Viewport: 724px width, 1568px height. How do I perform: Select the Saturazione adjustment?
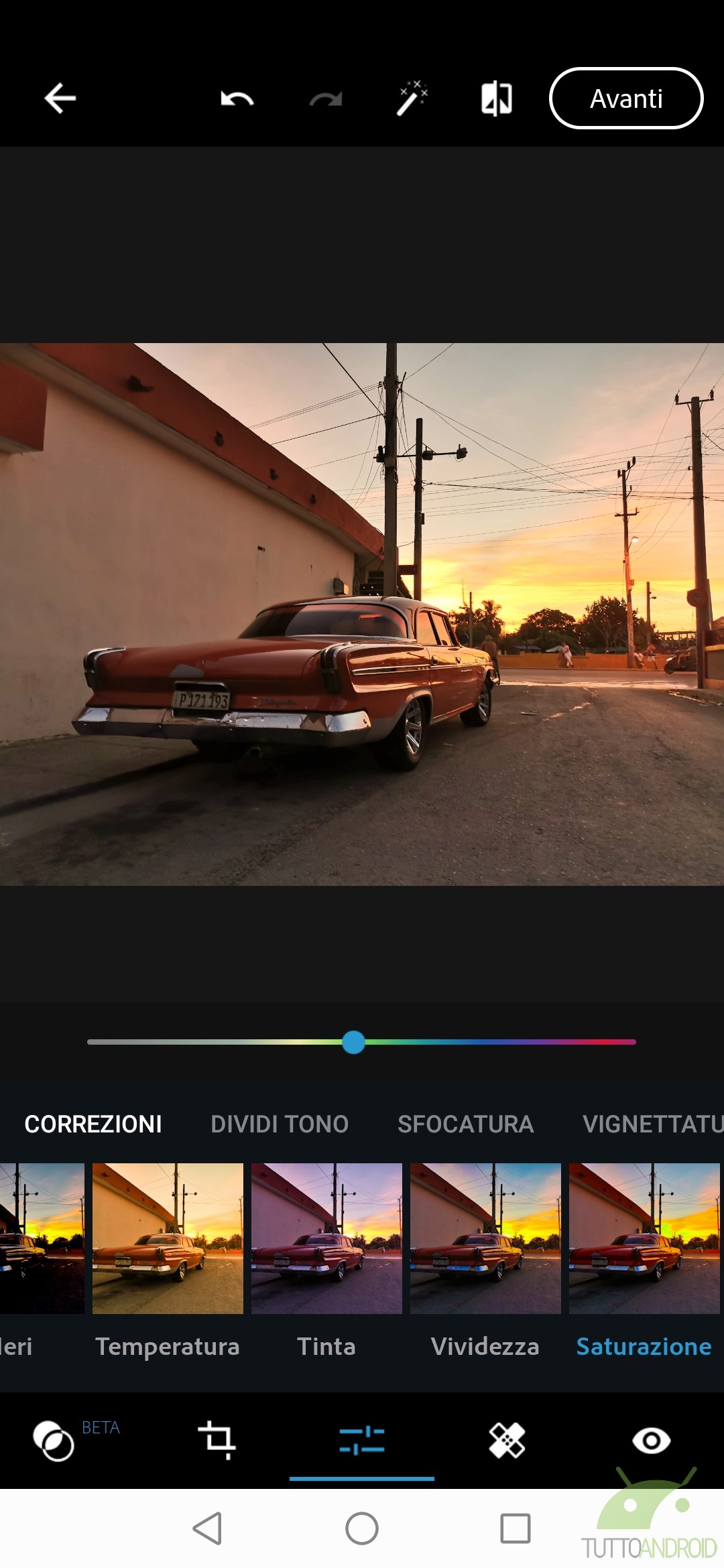(x=644, y=1260)
